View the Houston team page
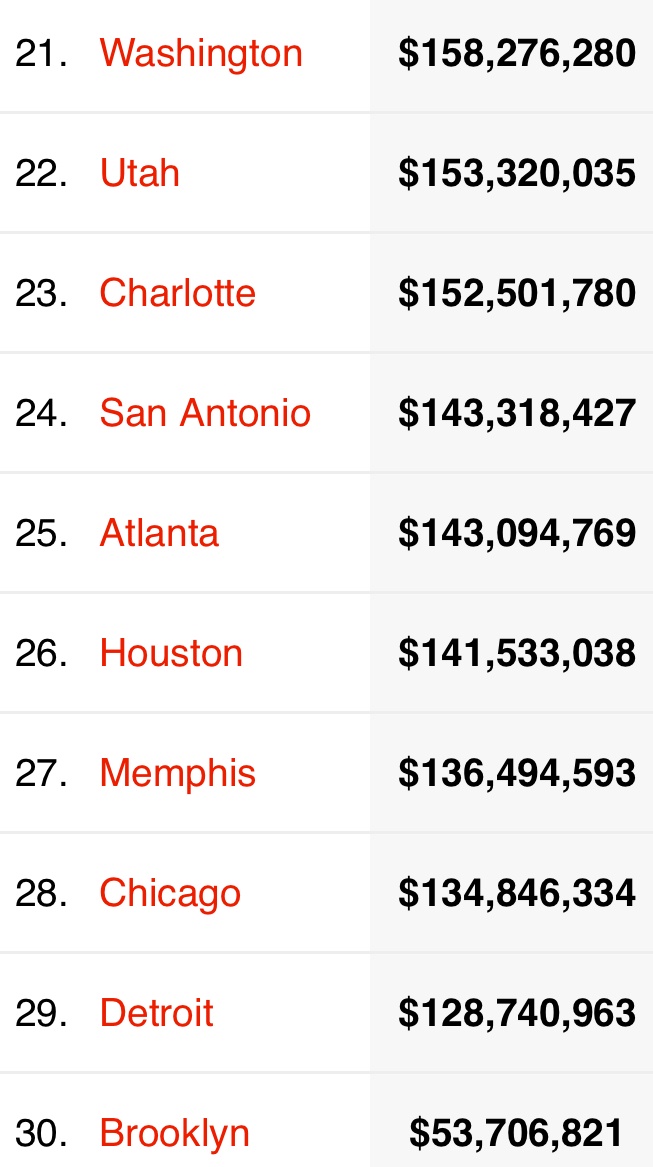Screen dimensions: 653x1167 pyautogui.click(x=171, y=653)
